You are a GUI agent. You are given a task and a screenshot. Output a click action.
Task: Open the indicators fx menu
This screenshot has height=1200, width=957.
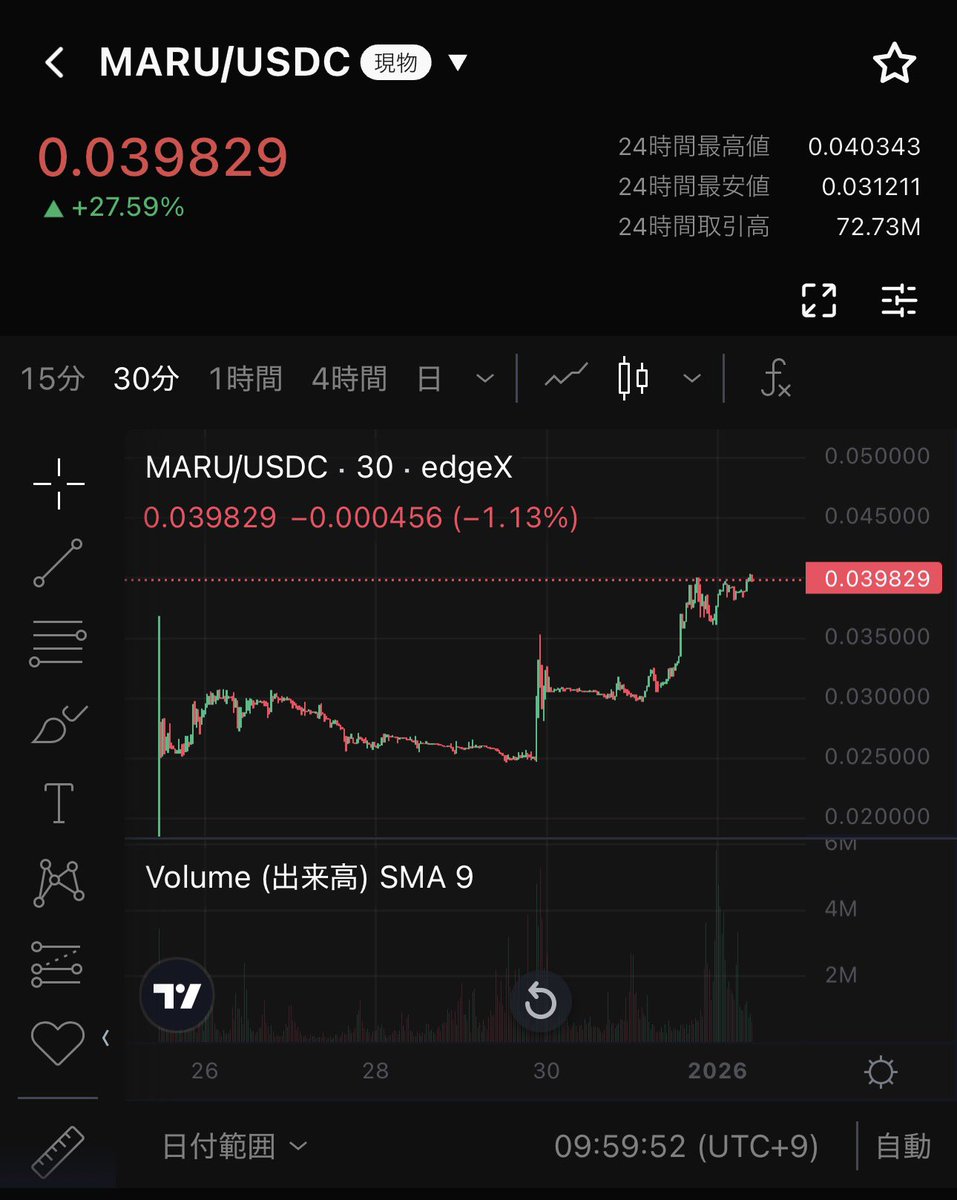coord(775,379)
